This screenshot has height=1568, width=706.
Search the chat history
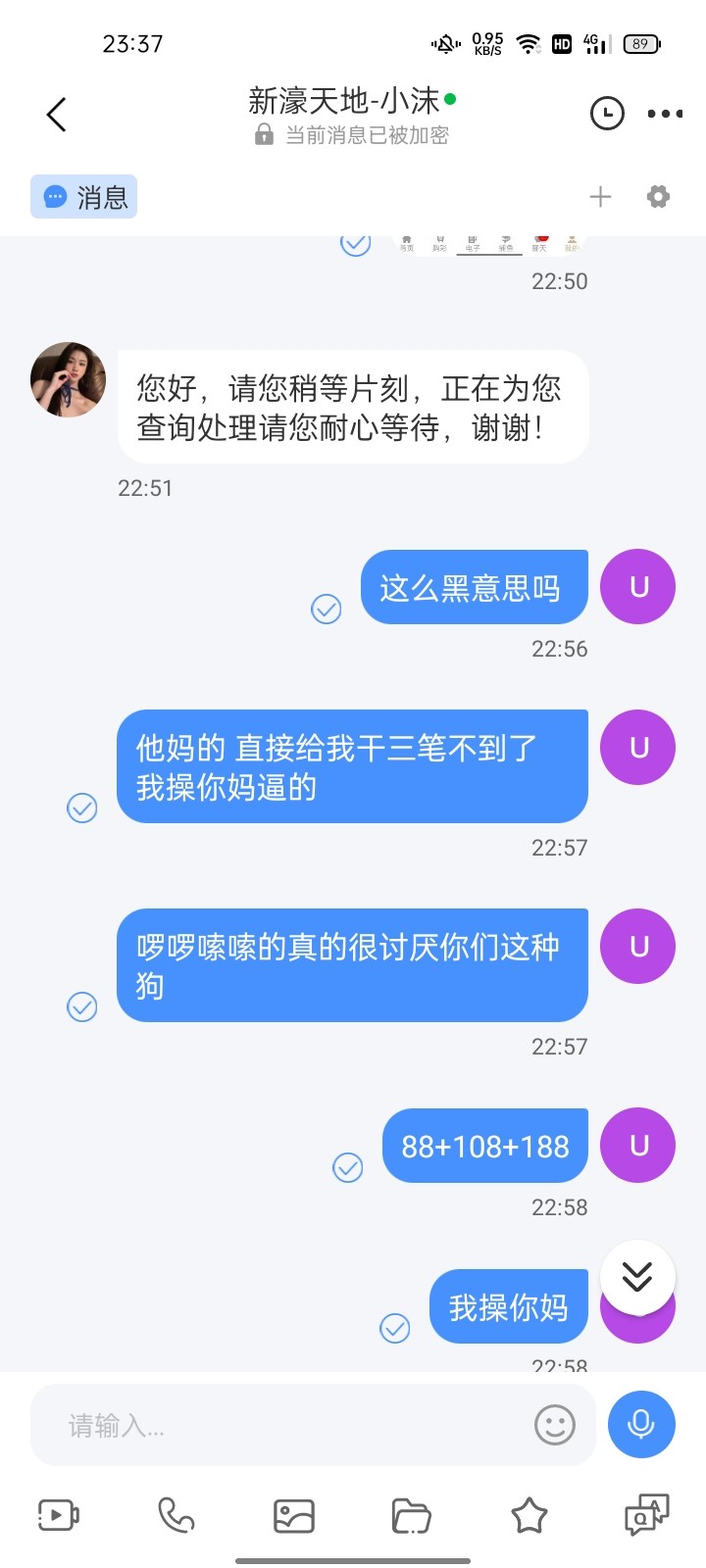coord(646,1516)
